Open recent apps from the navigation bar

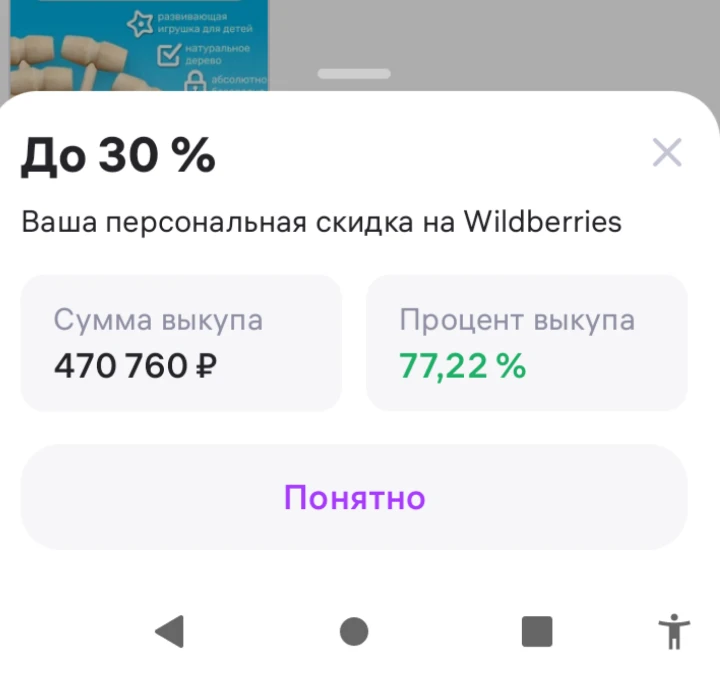537,631
